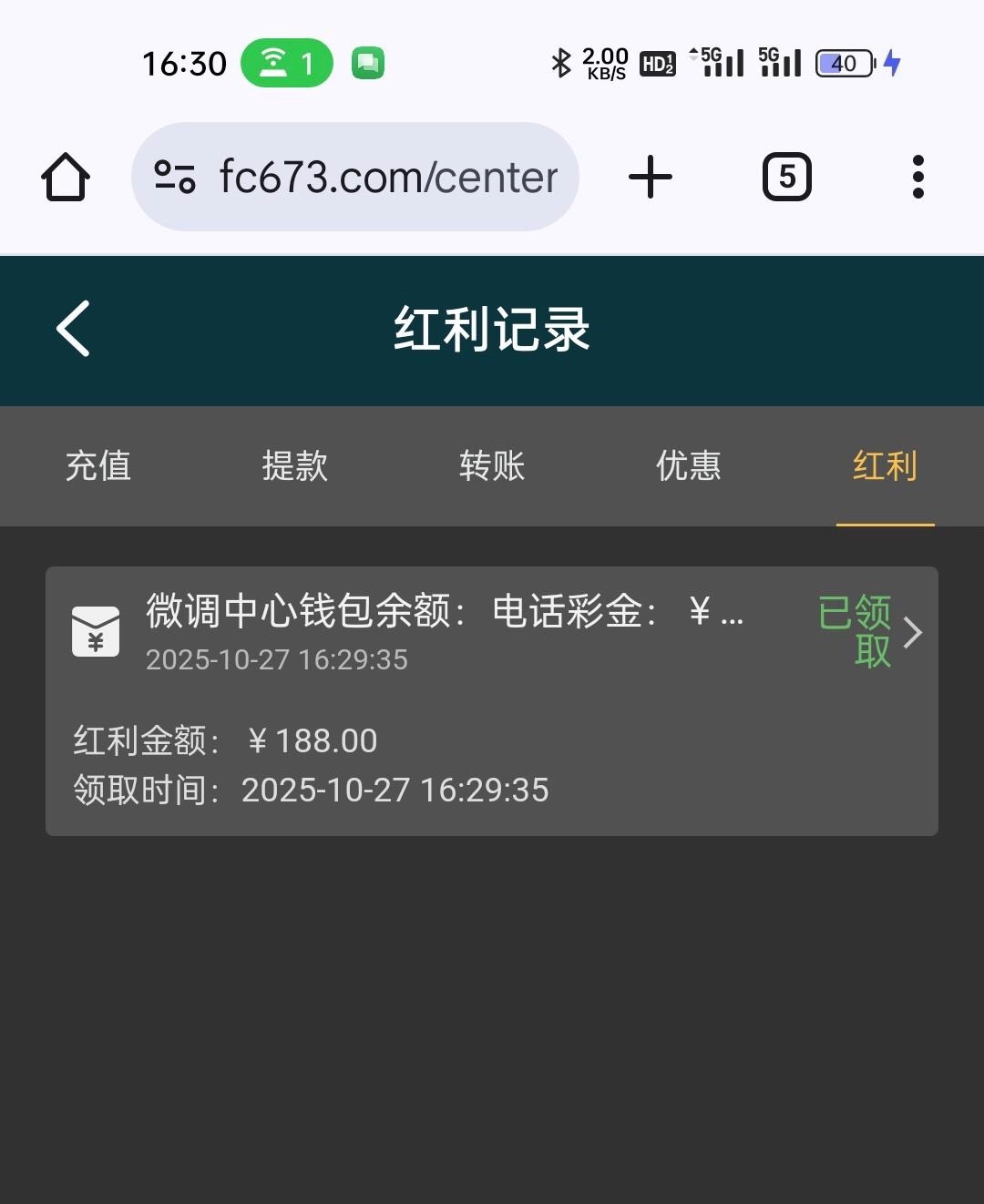Switch to the 提款 tab
This screenshot has height=1204, width=984.
[x=294, y=466]
